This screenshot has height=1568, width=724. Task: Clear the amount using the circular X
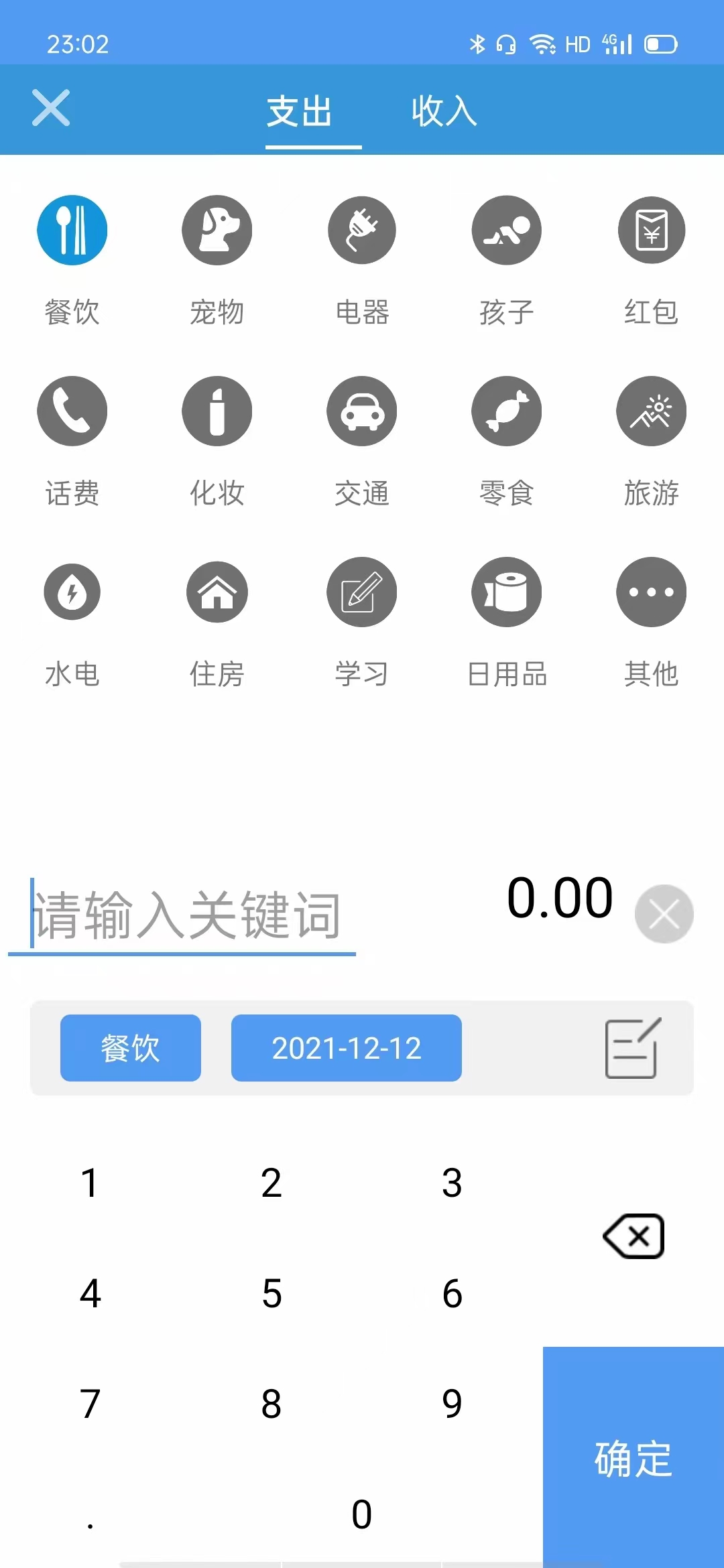pos(664,913)
